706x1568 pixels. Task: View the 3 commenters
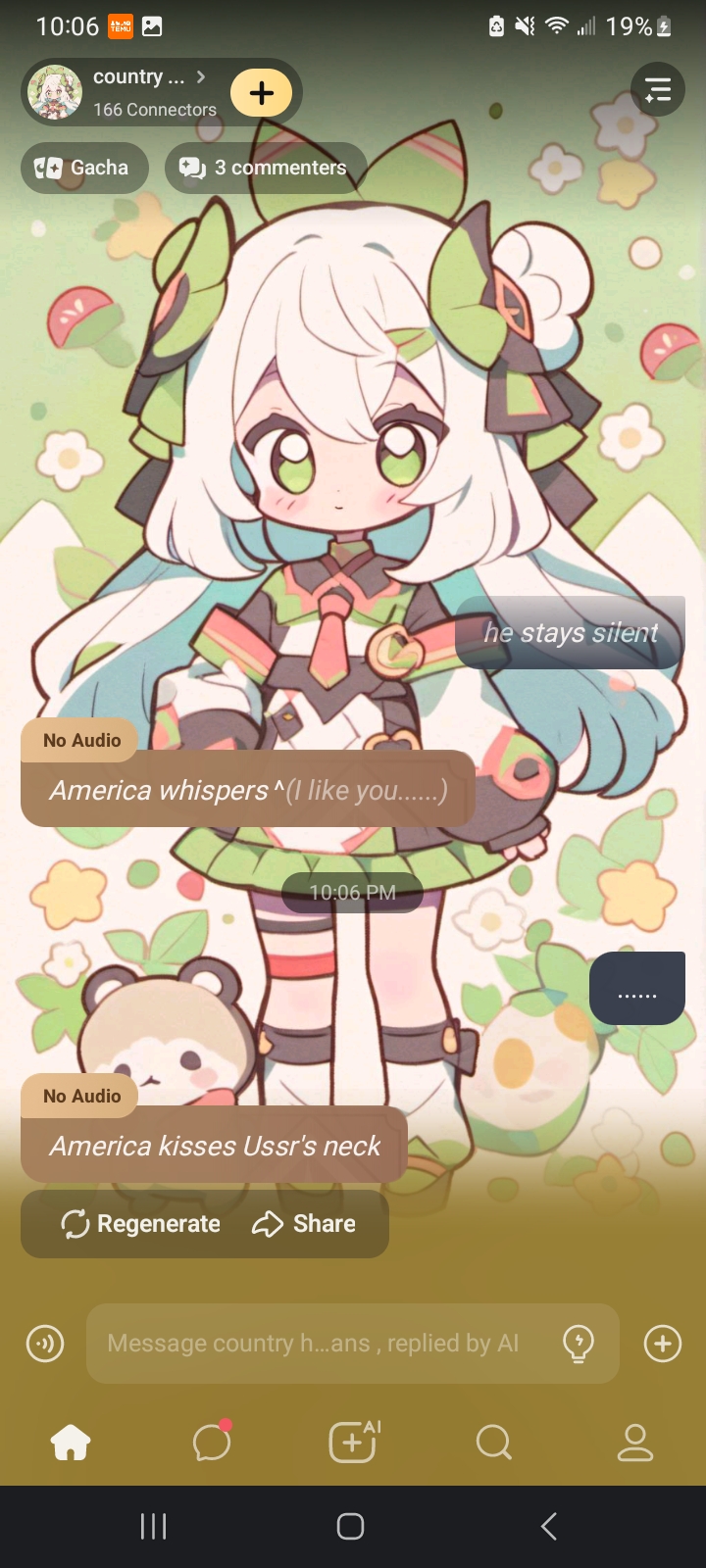tap(265, 168)
